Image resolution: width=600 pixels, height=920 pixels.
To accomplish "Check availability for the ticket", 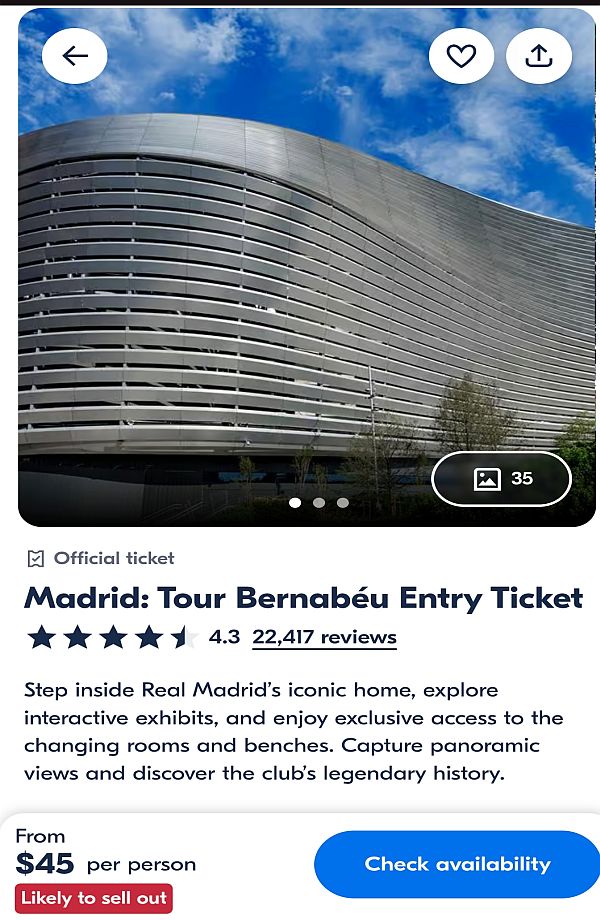I will coord(457,864).
